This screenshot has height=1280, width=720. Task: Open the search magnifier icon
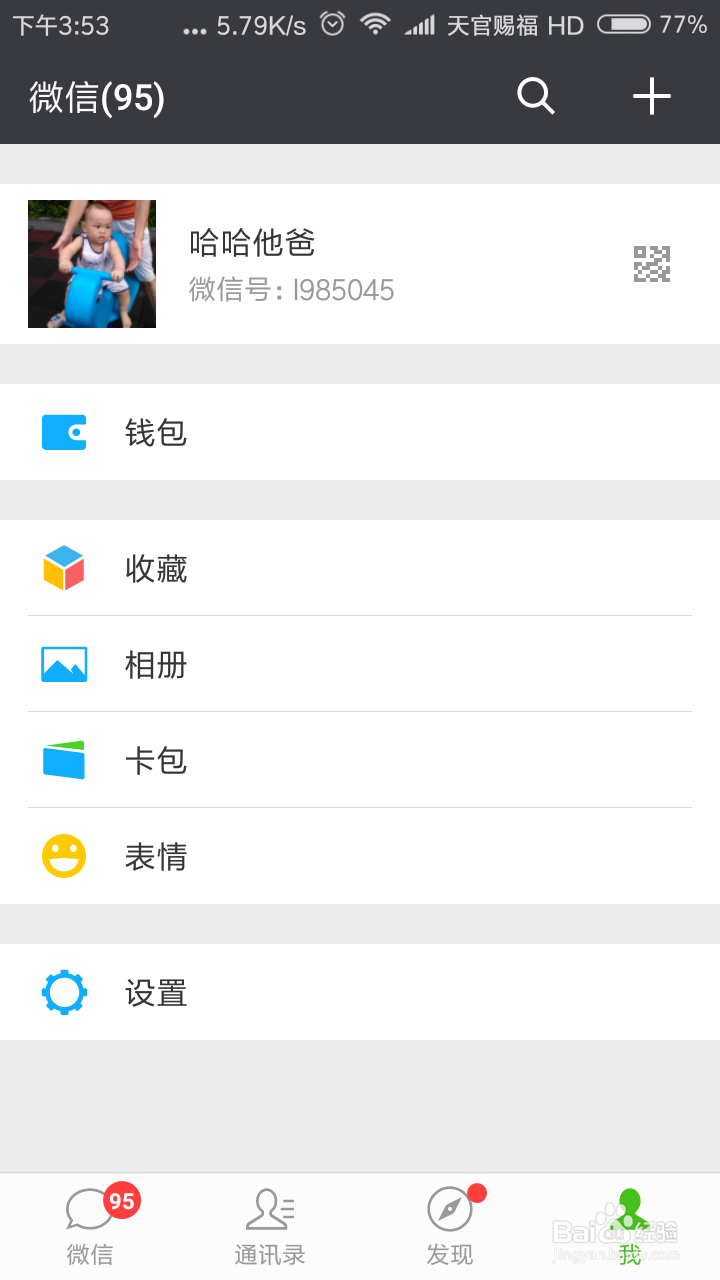(535, 96)
